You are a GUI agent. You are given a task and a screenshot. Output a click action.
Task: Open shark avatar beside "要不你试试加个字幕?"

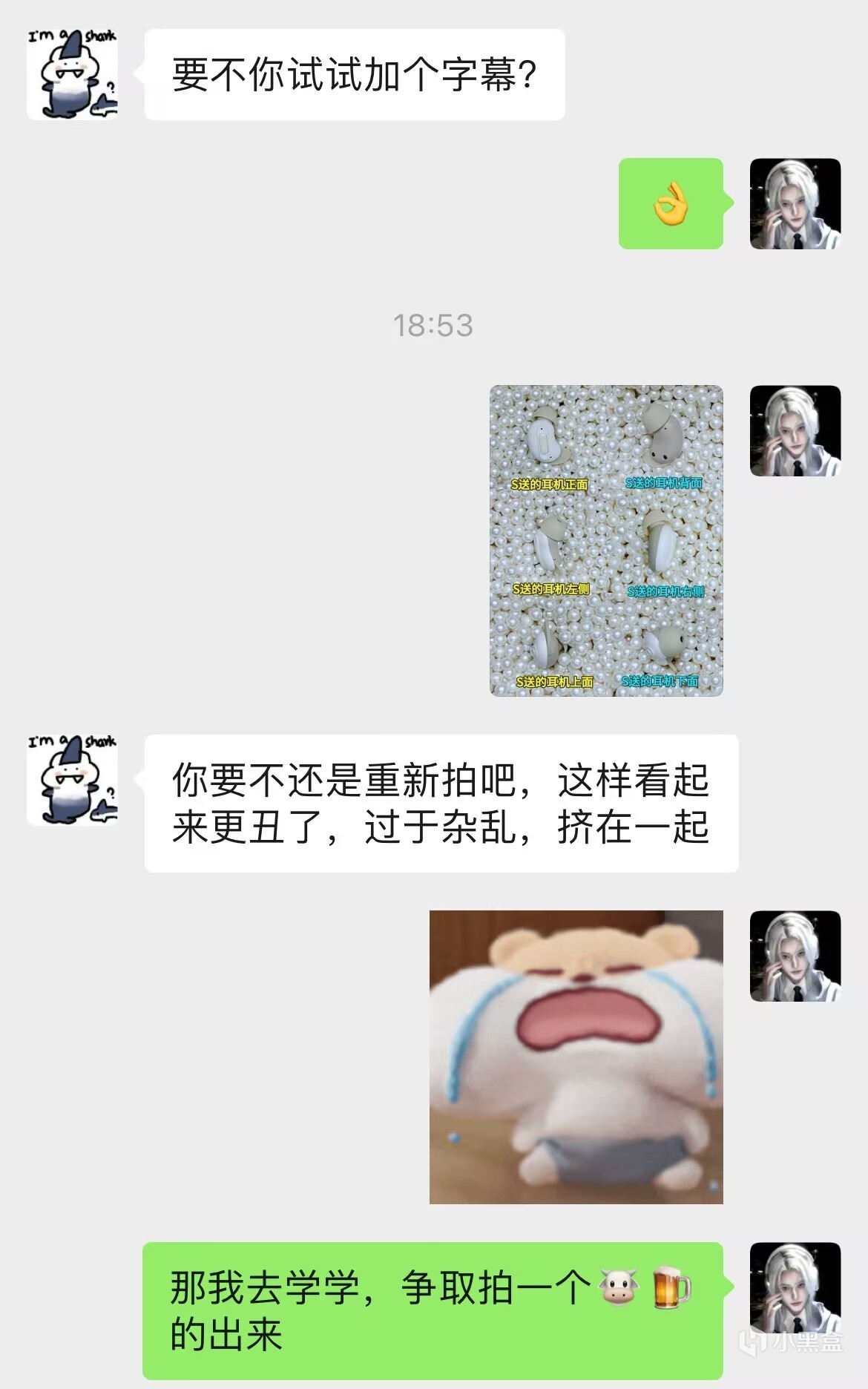[x=72, y=74]
